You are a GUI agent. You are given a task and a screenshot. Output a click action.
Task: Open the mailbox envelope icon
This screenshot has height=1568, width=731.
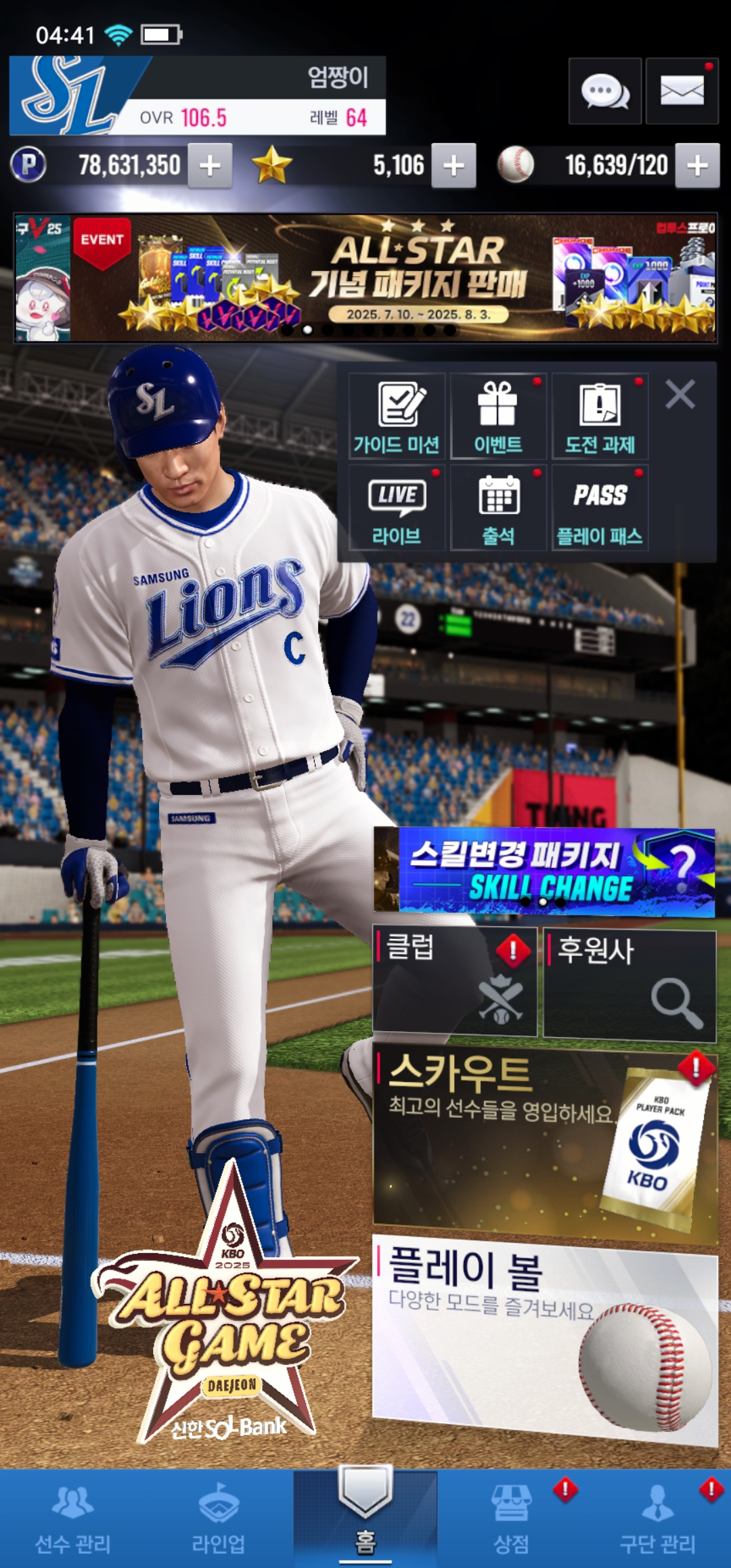[682, 91]
